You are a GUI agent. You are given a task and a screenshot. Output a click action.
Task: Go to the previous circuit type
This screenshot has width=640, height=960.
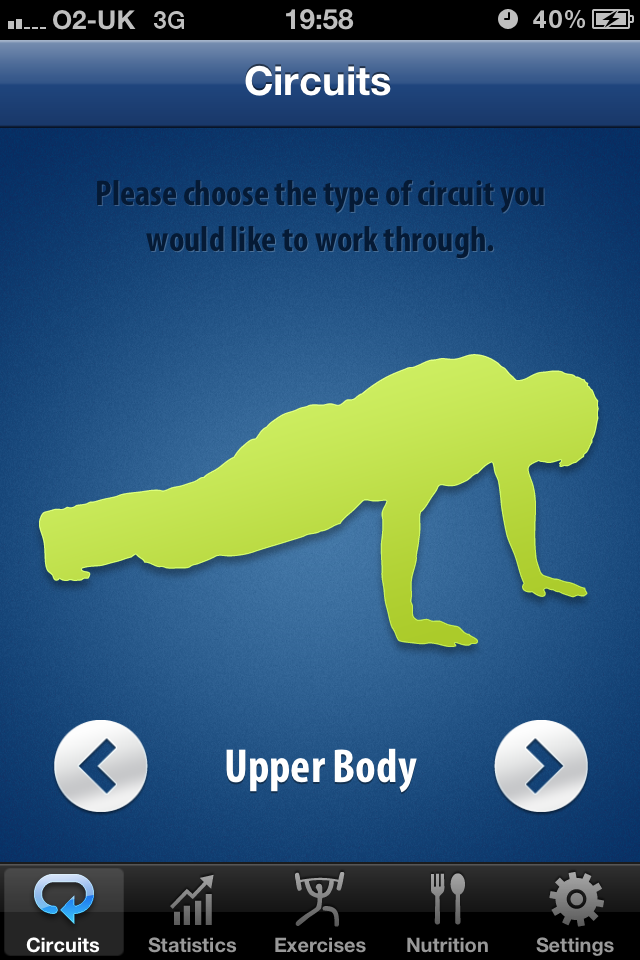(x=100, y=766)
